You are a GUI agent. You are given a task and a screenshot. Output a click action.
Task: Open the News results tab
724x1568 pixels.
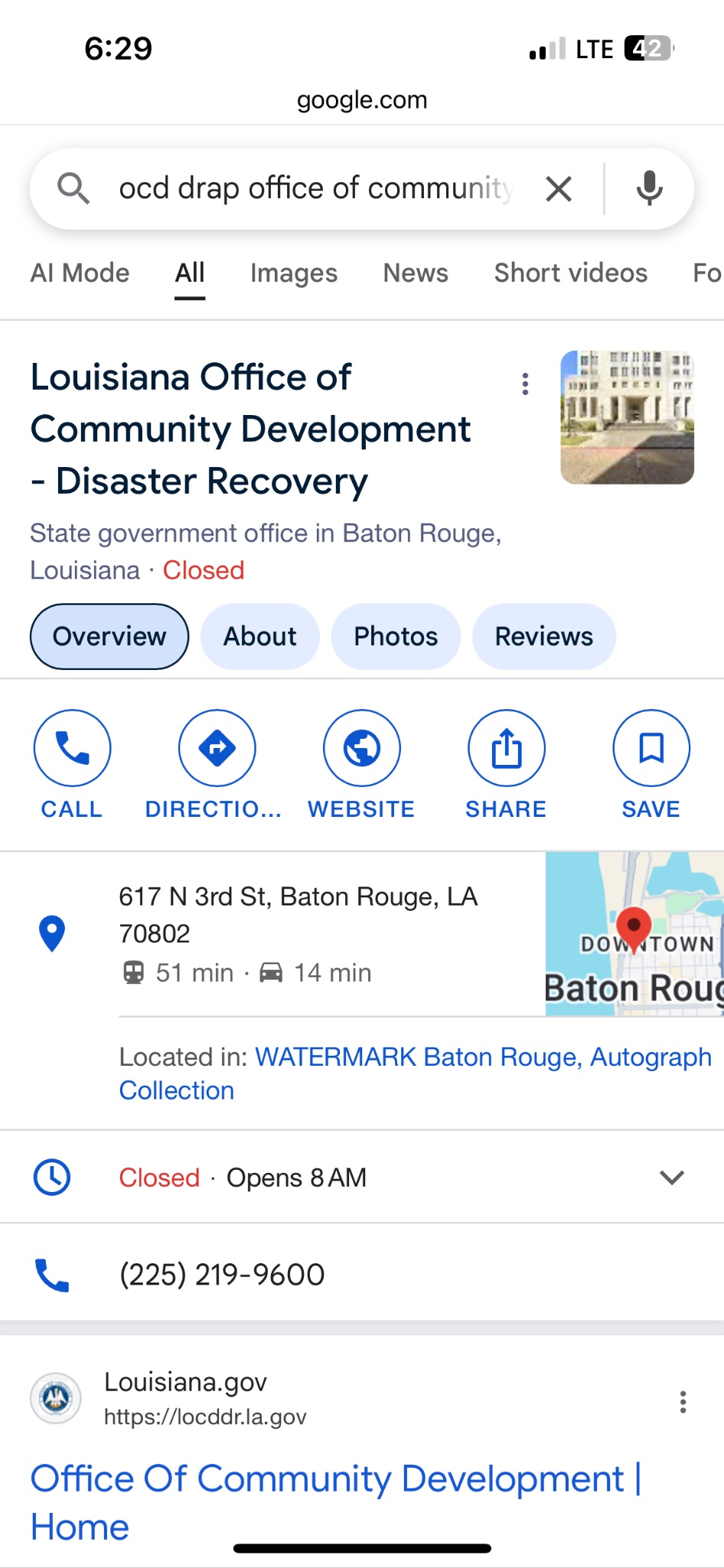click(x=416, y=273)
